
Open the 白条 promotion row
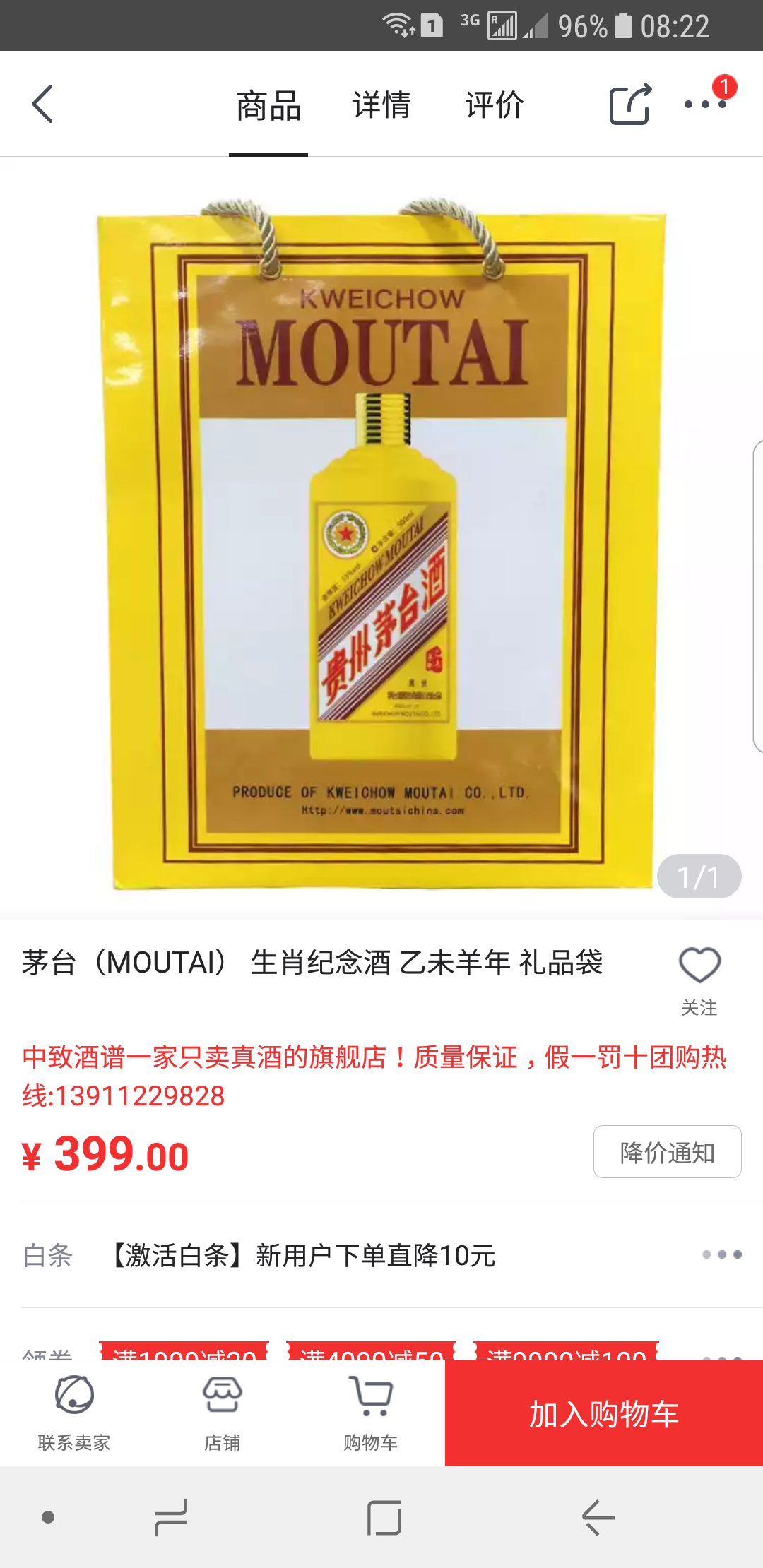pyautogui.click(x=381, y=1255)
